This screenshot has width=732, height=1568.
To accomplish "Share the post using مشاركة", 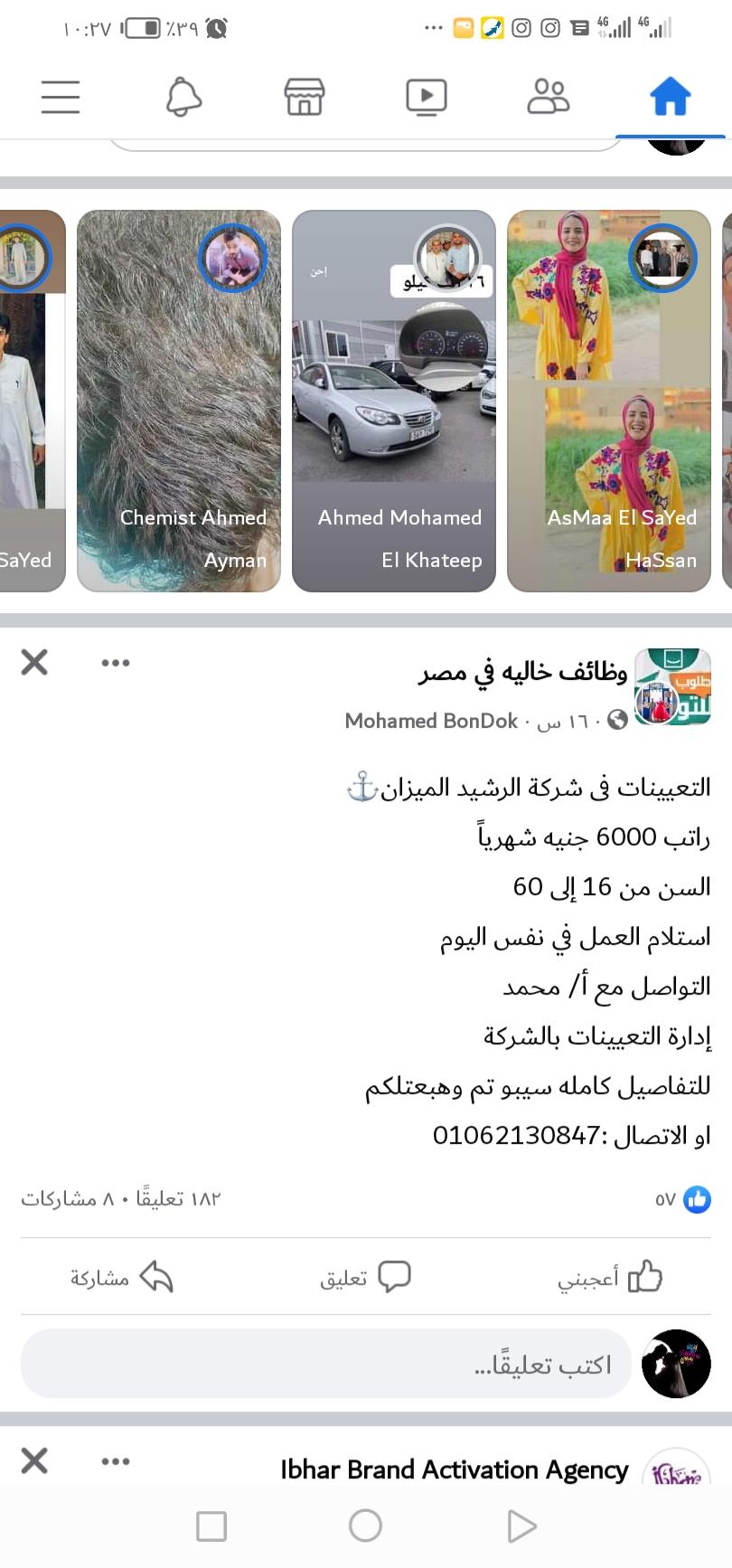I will pyautogui.click(x=122, y=1277).
